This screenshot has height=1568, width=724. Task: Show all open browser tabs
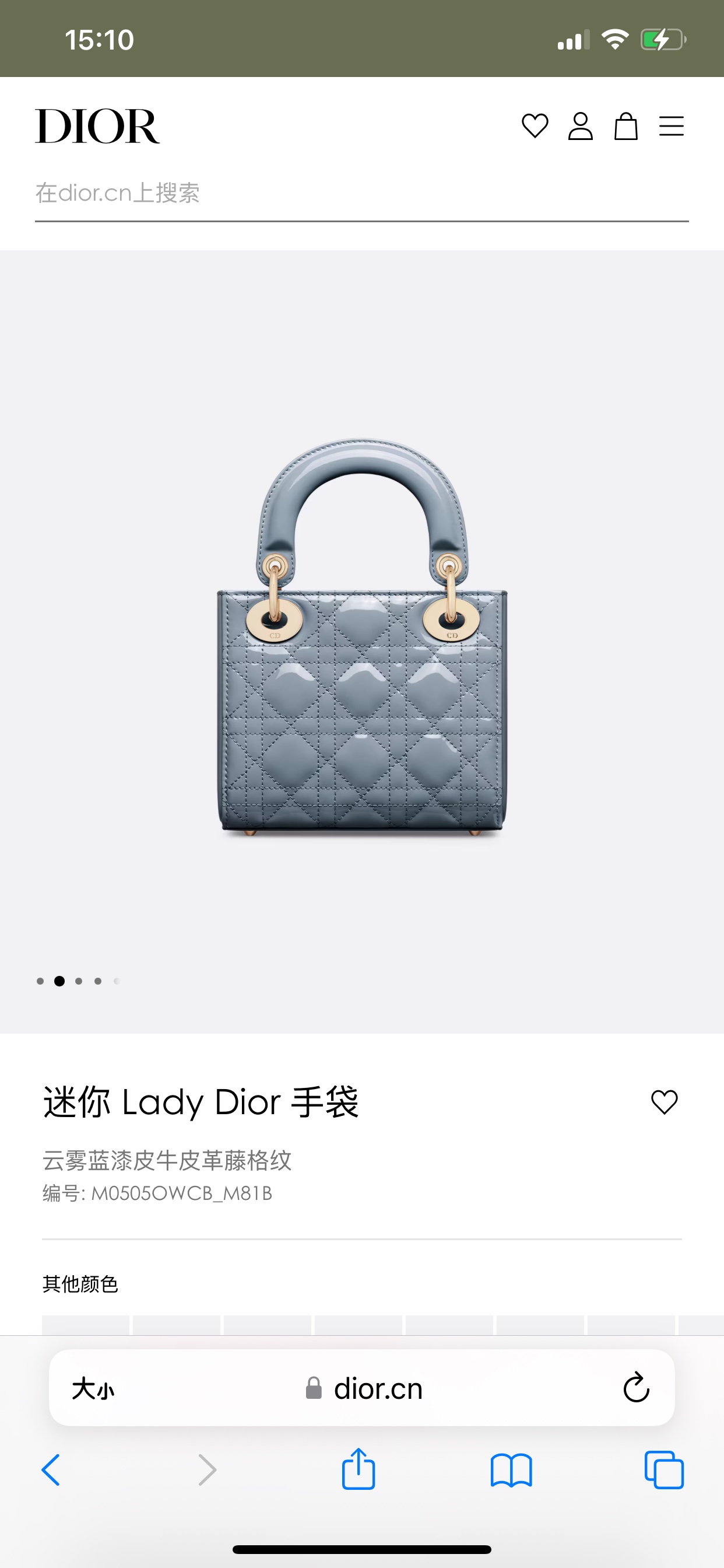664,1470
